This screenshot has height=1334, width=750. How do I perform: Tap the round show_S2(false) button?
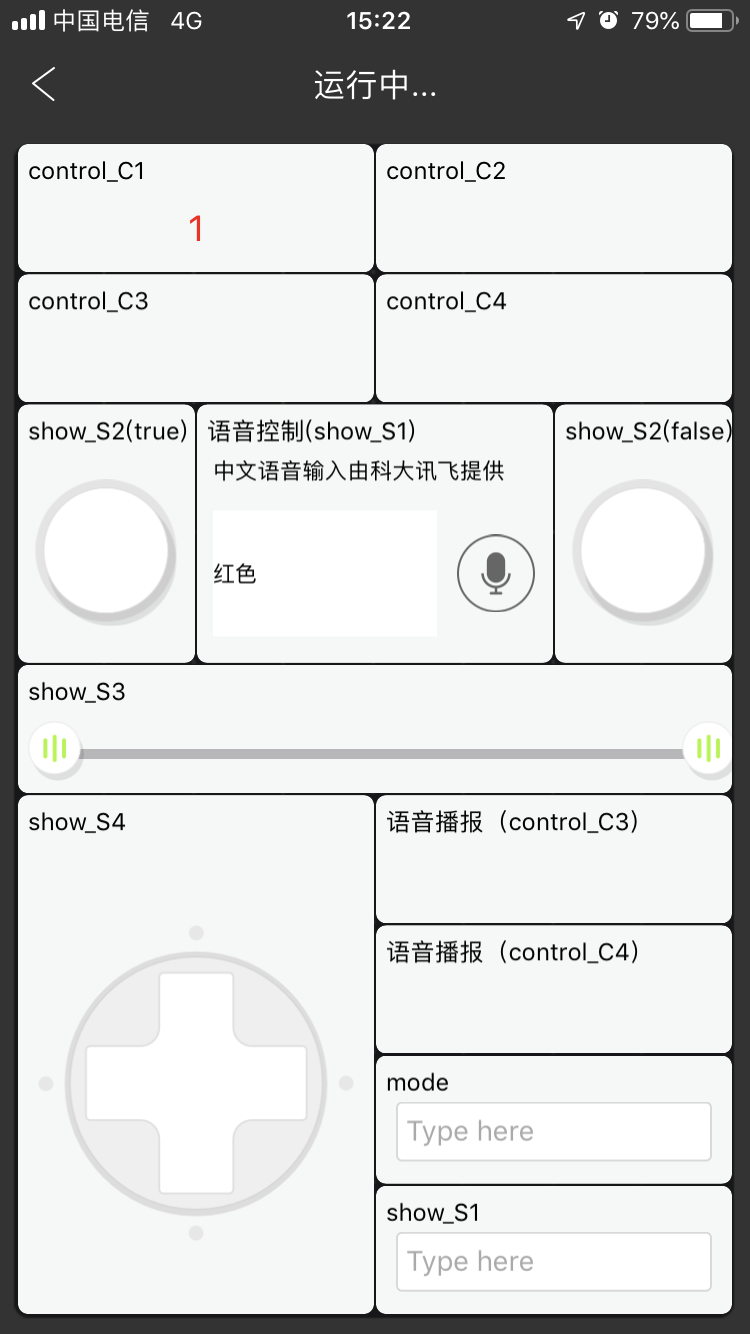(x=643, y=551)
